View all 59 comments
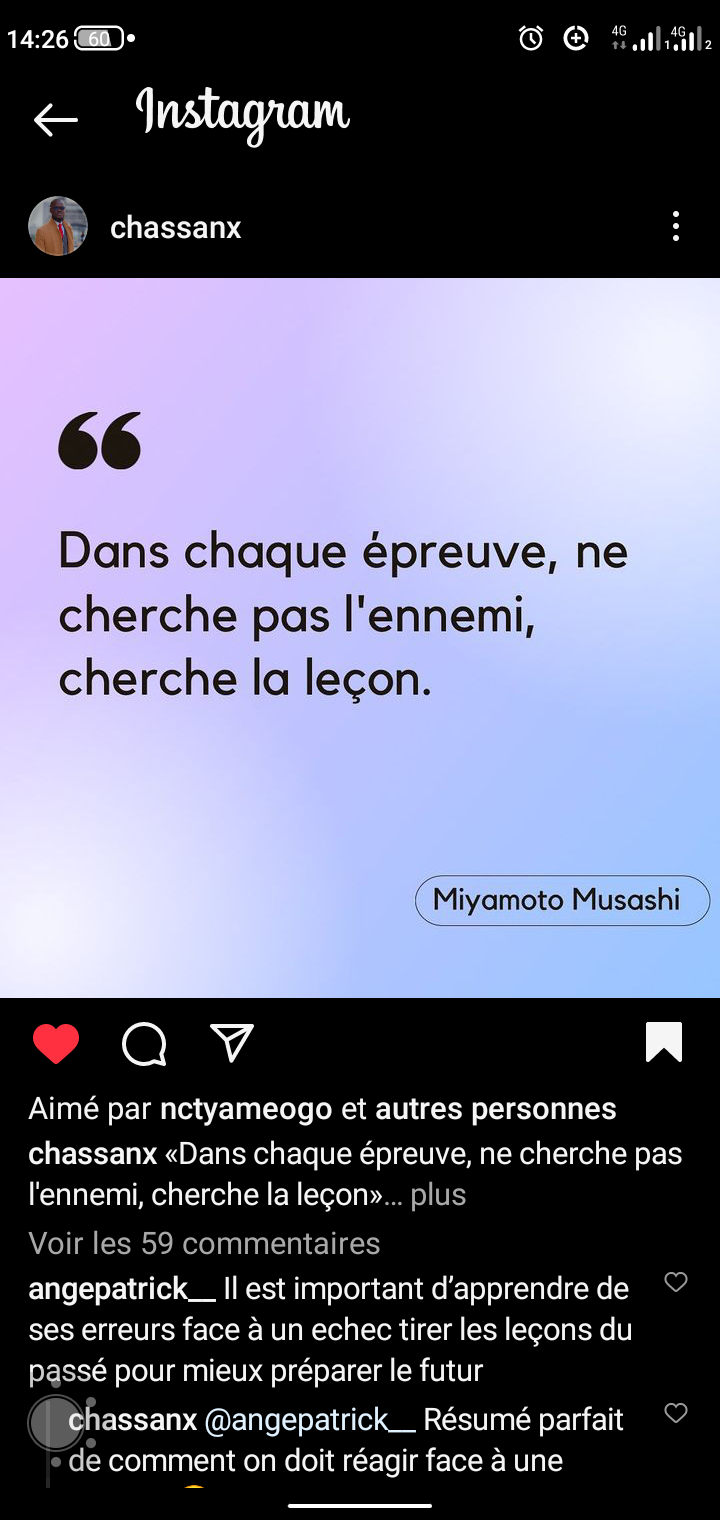 tap(204, 1243)
